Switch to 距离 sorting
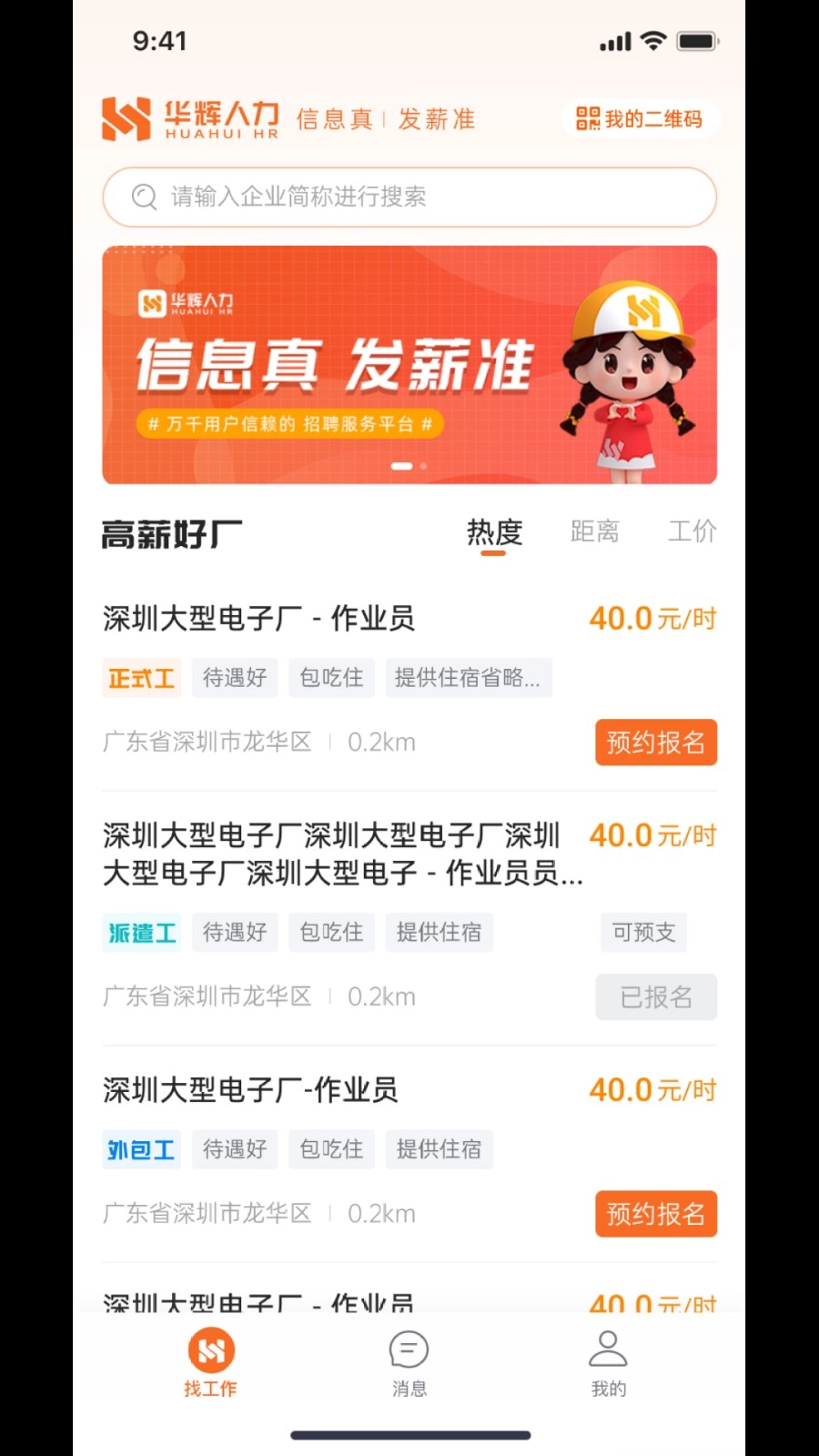This screenshot has height=1456, width=819. tap(594, 531)
